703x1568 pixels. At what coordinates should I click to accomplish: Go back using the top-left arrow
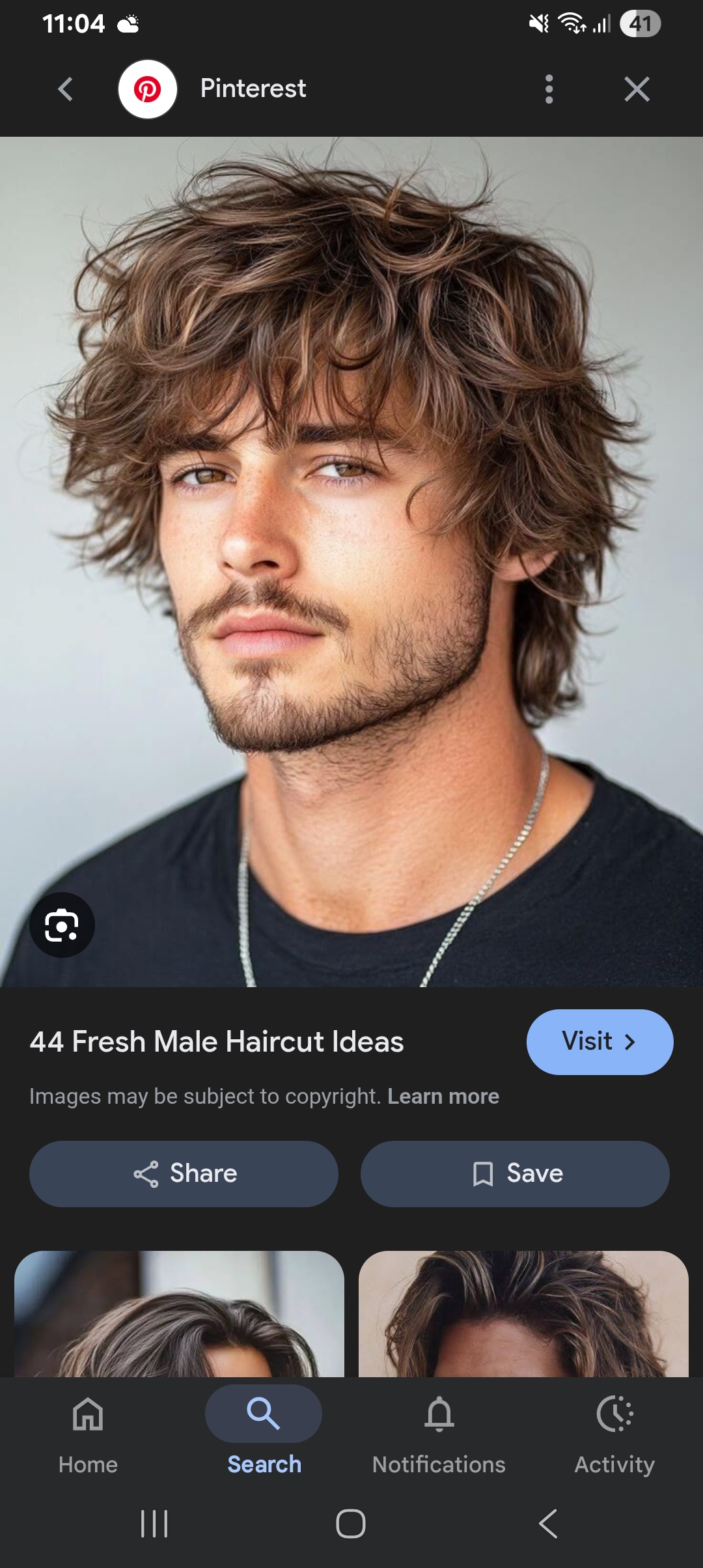(x=65, y=89)
